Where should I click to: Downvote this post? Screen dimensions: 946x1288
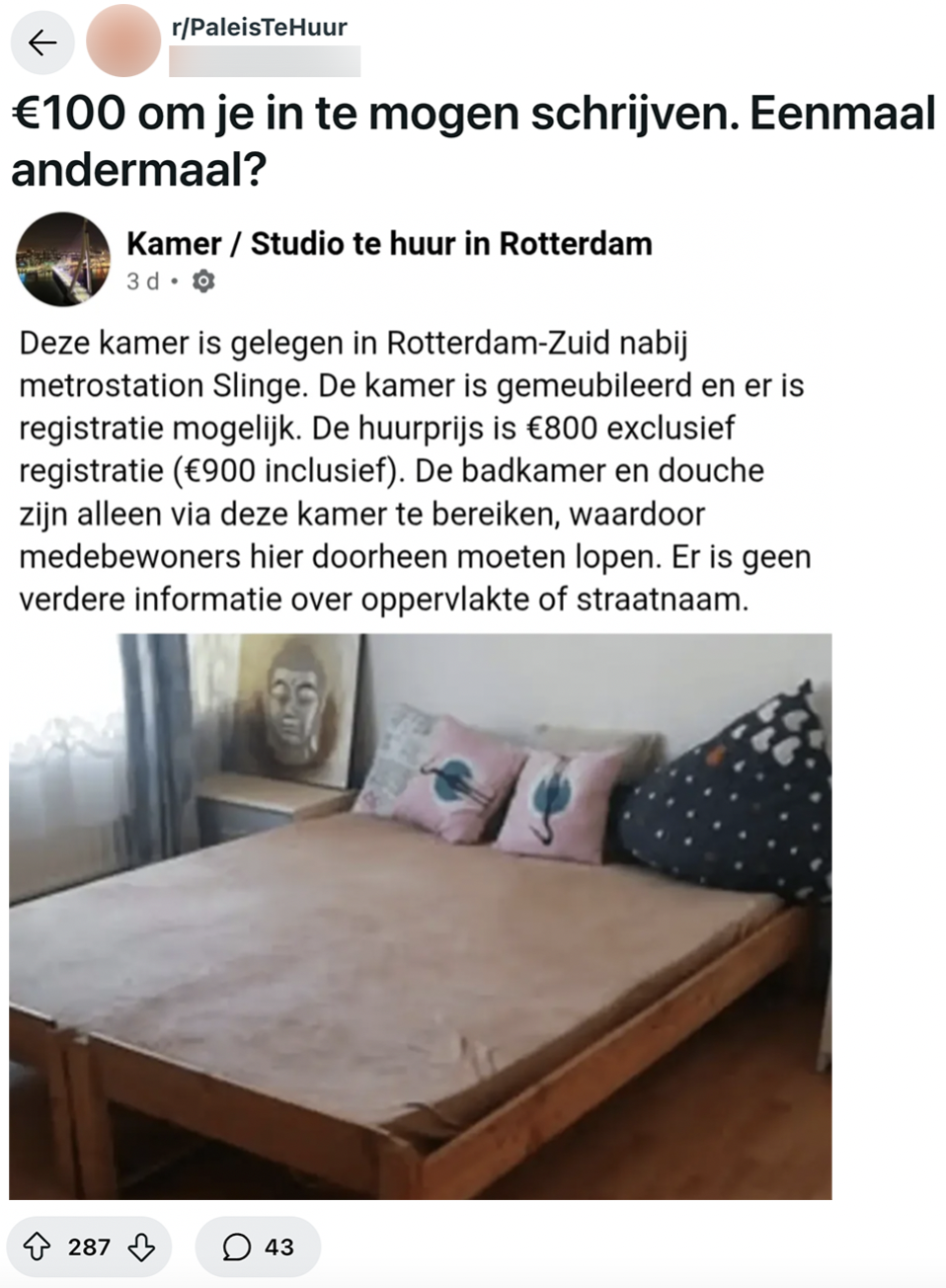coord(142,1247)
